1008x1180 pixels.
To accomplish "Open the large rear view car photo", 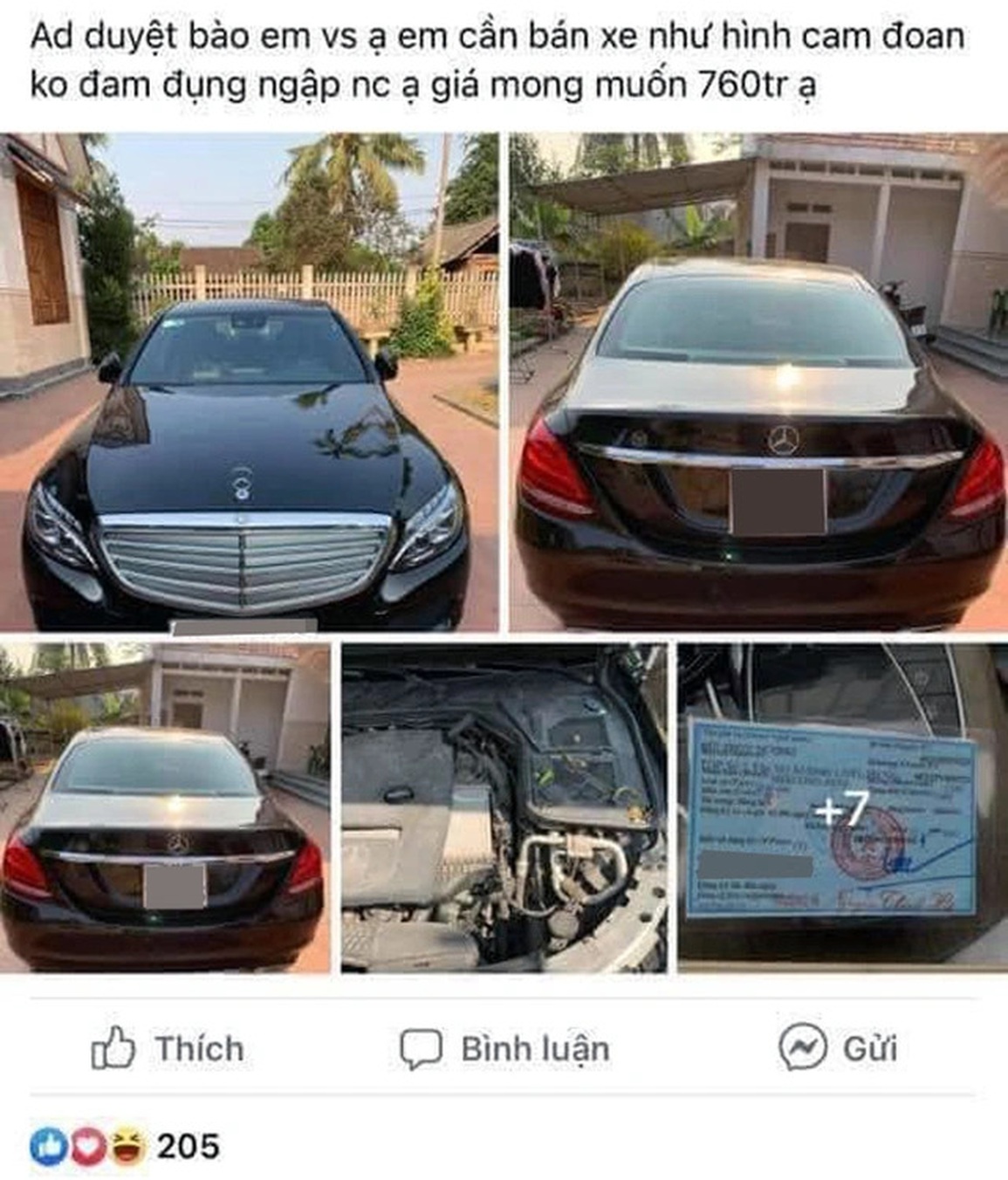I will [758, 382].
